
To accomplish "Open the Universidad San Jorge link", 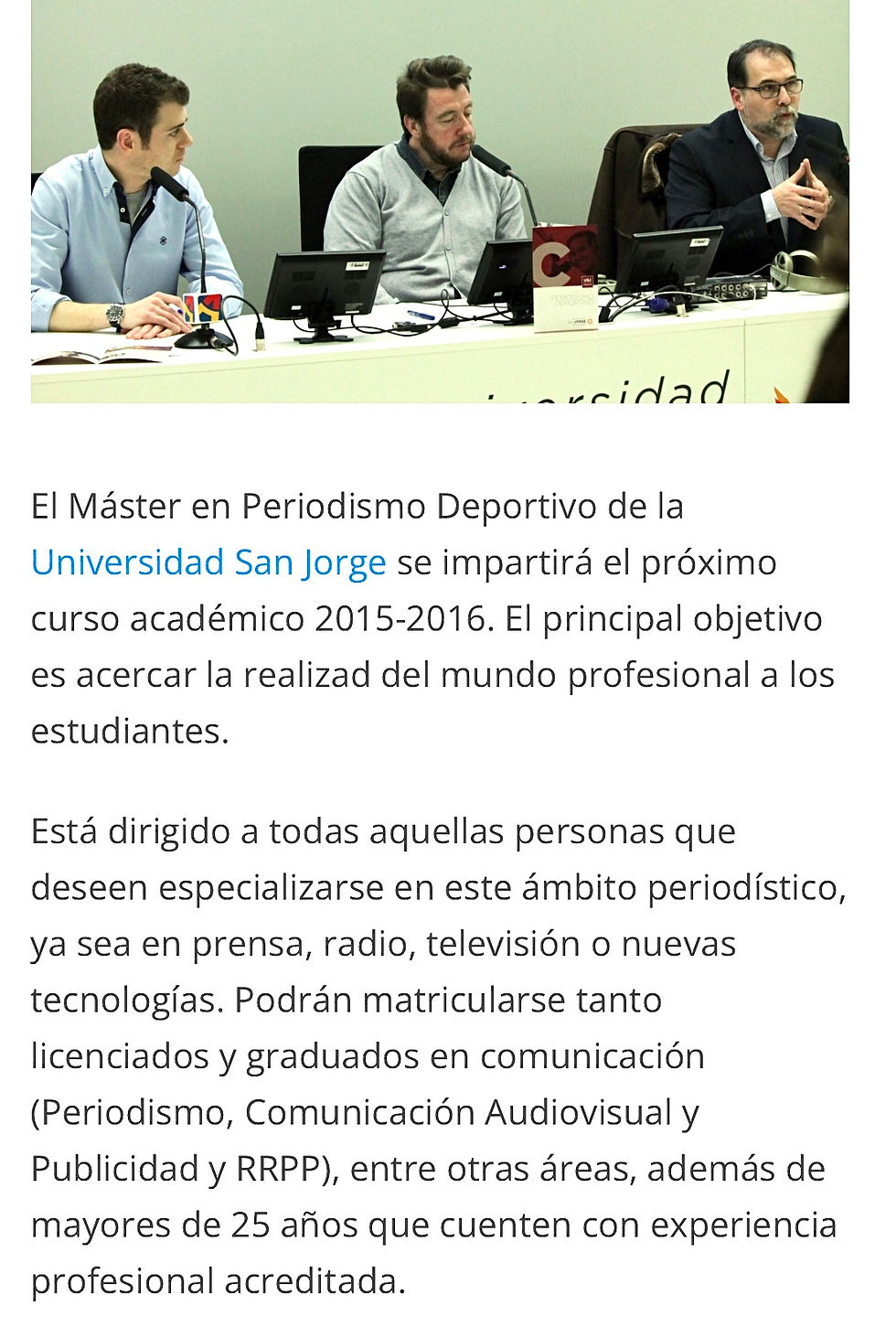I will (x=208, y=562).
